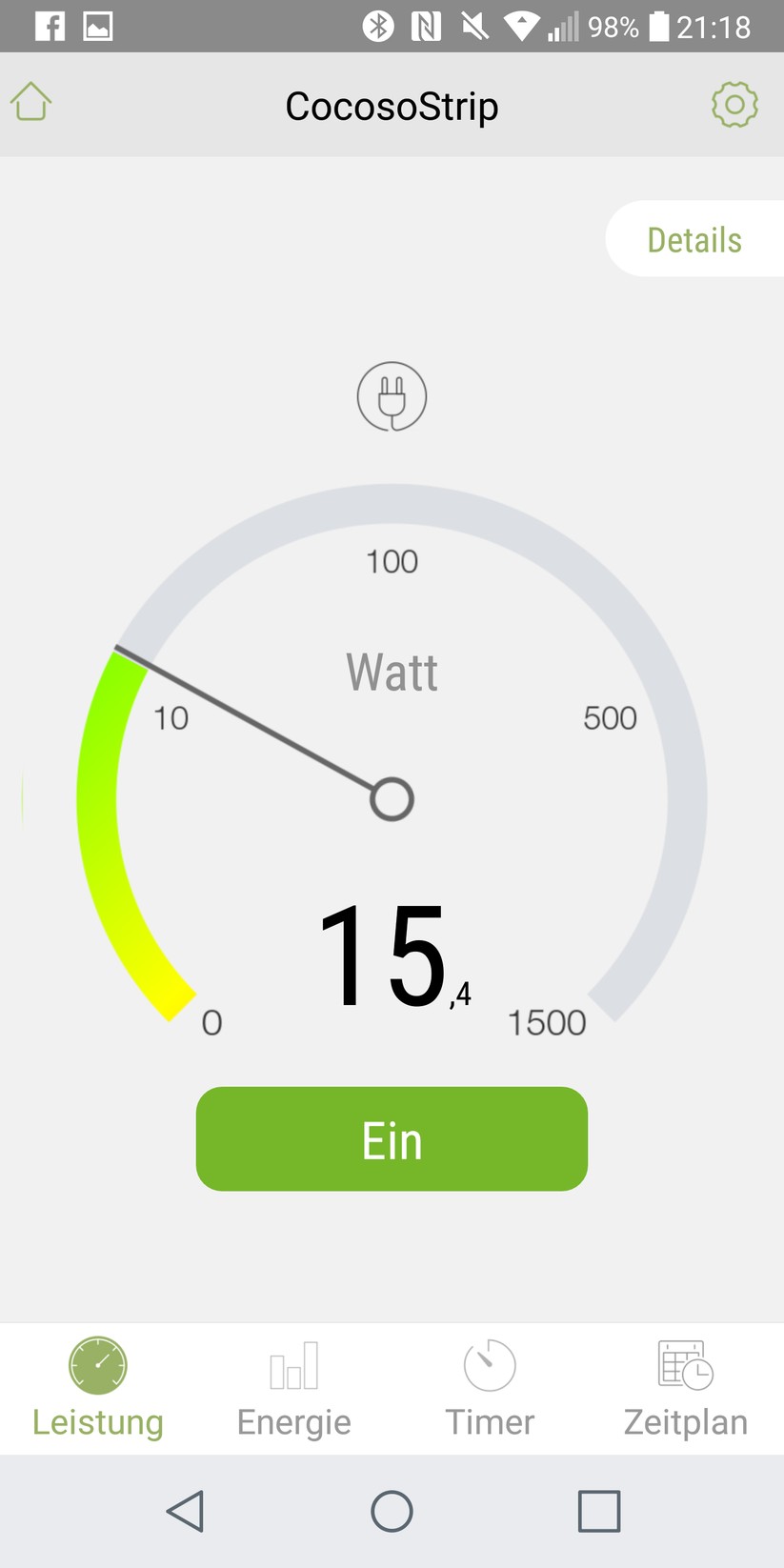The height and width of the screenshot is (1568, 784).
Task: Open the recent apps overview
Action: click(x=599, y=1511)
